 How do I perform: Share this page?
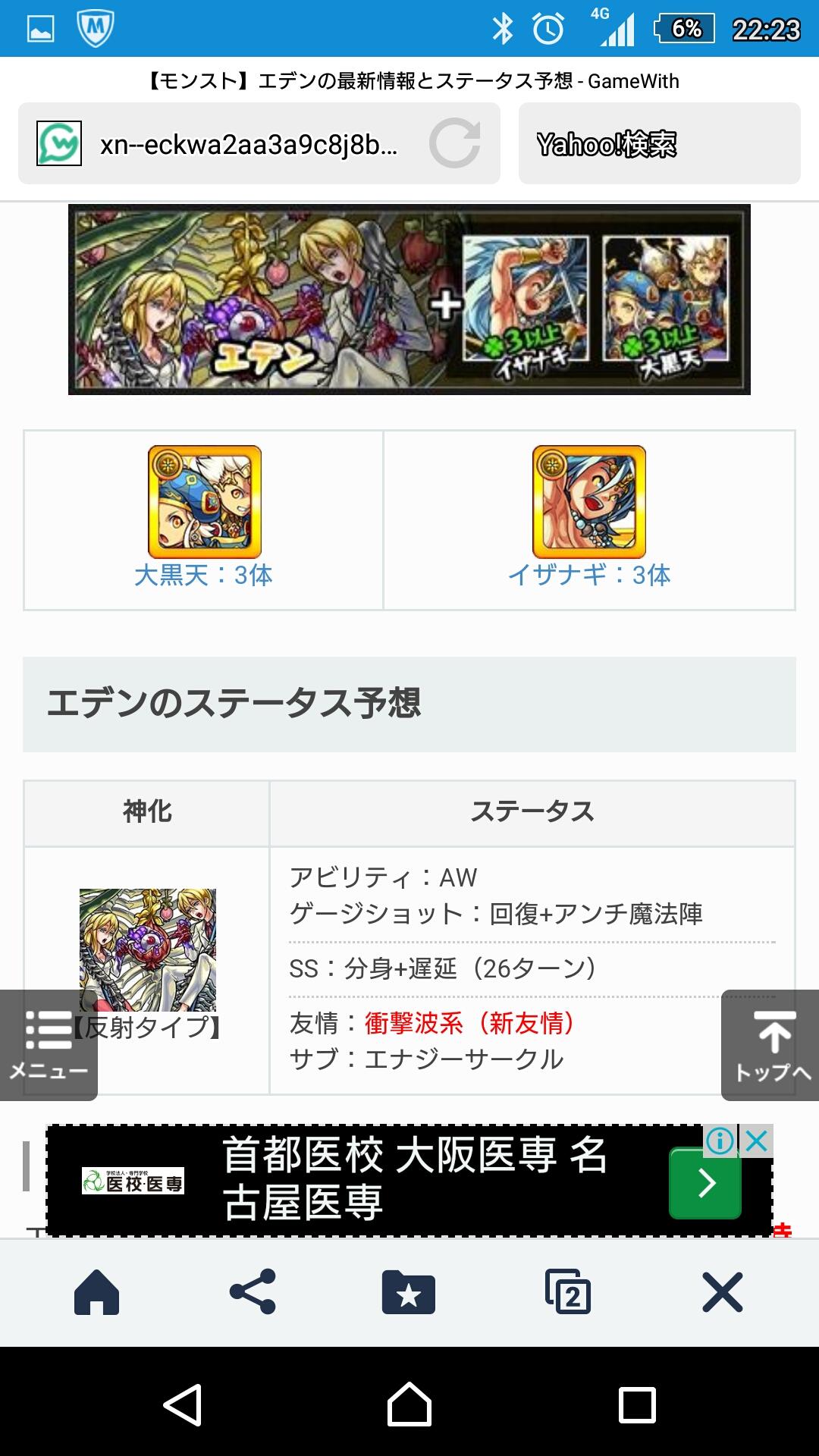(x=253, y=1291)
